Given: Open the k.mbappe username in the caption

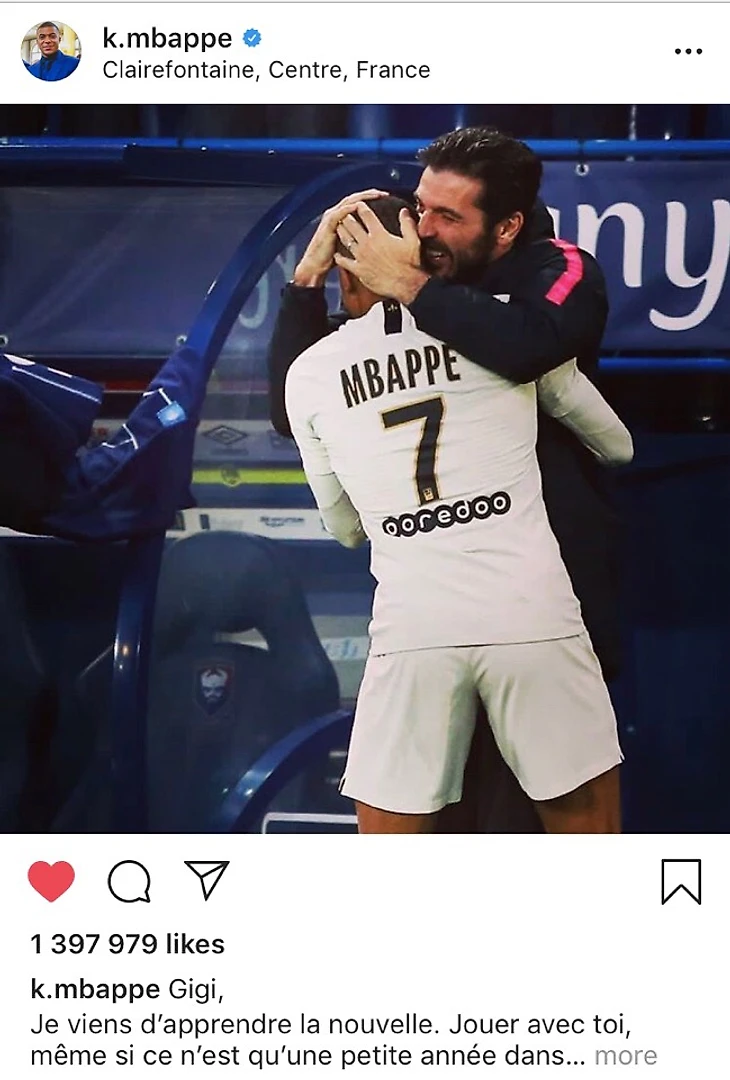Looking at the screenshot, I should [x=95, y=990].
